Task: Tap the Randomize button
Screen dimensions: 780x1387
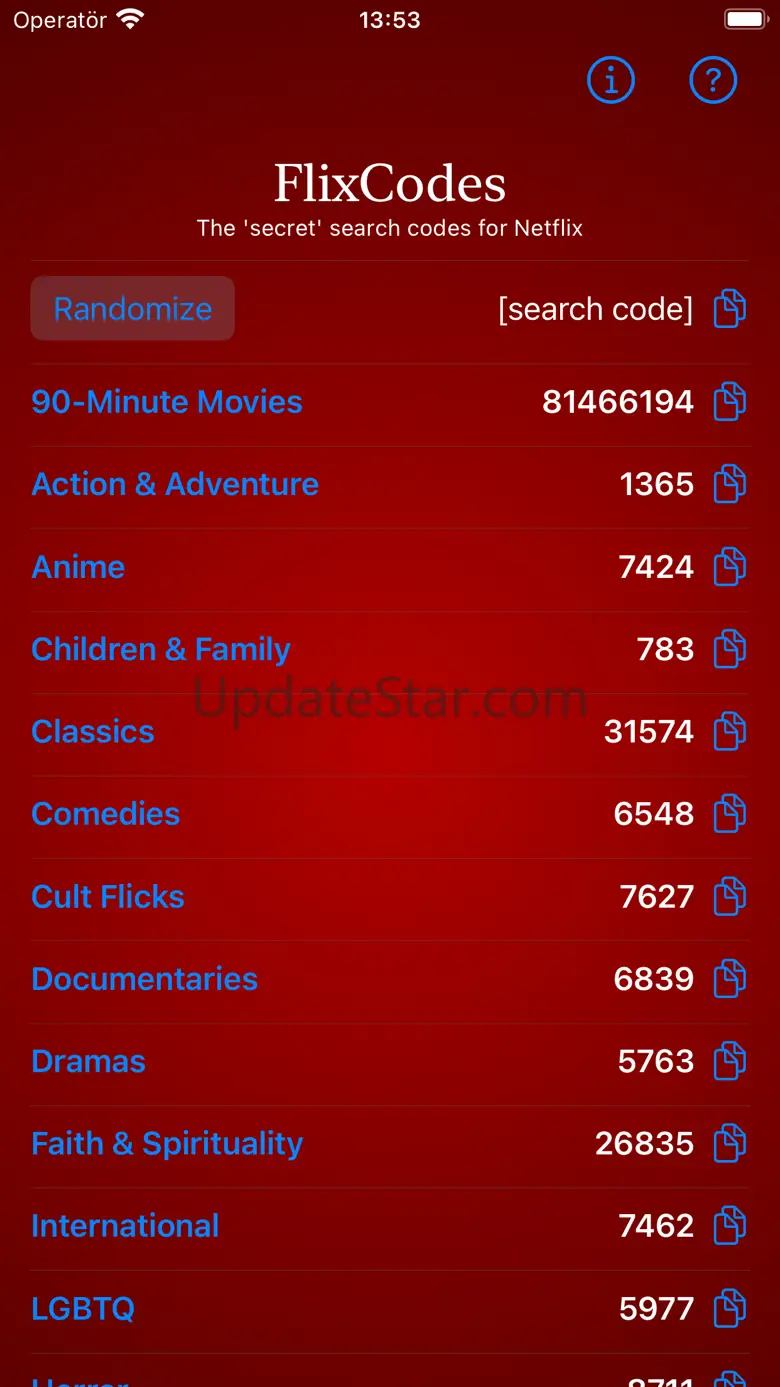Action: click(x=133, y=309)
